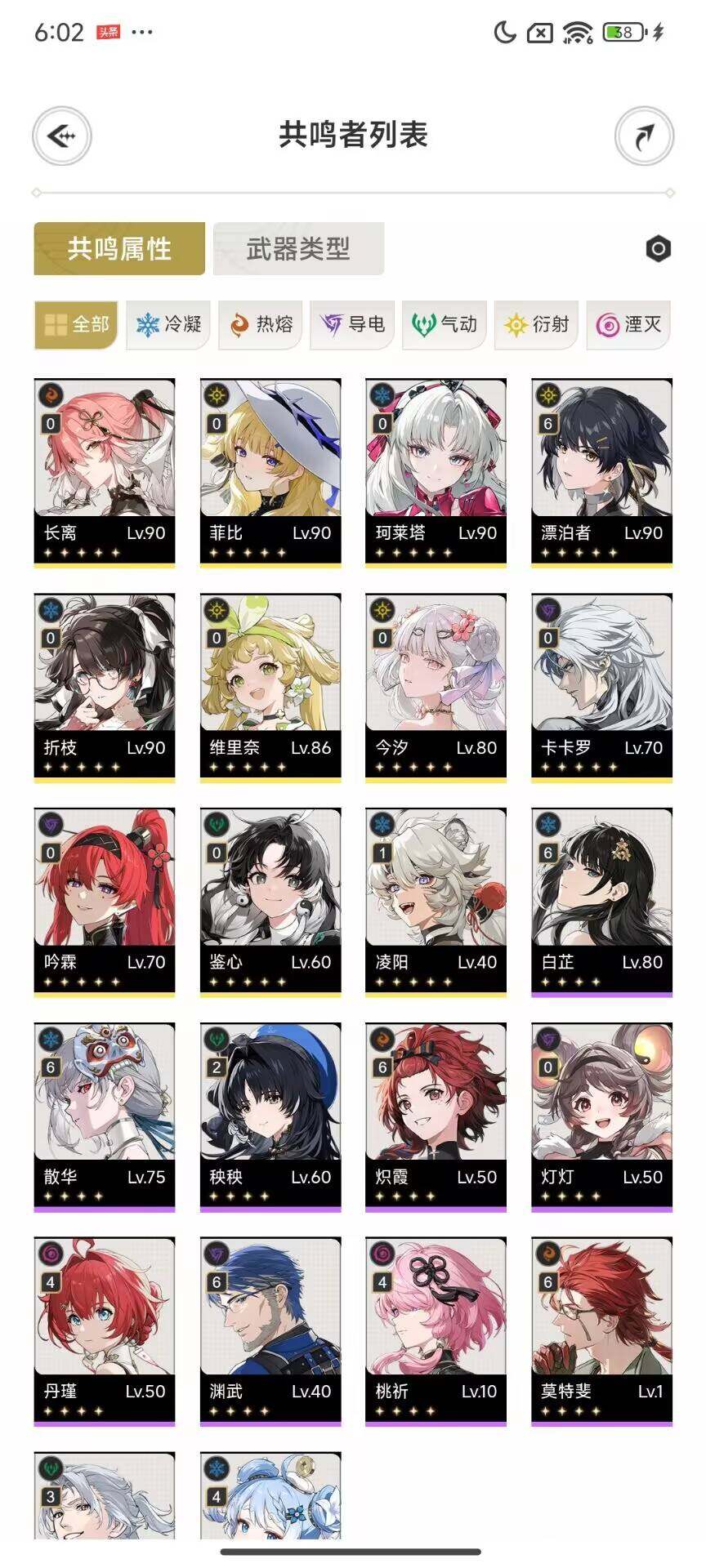Open 珂莱塔 character card
Screen dimensions: 706x1568
point(436,471)
